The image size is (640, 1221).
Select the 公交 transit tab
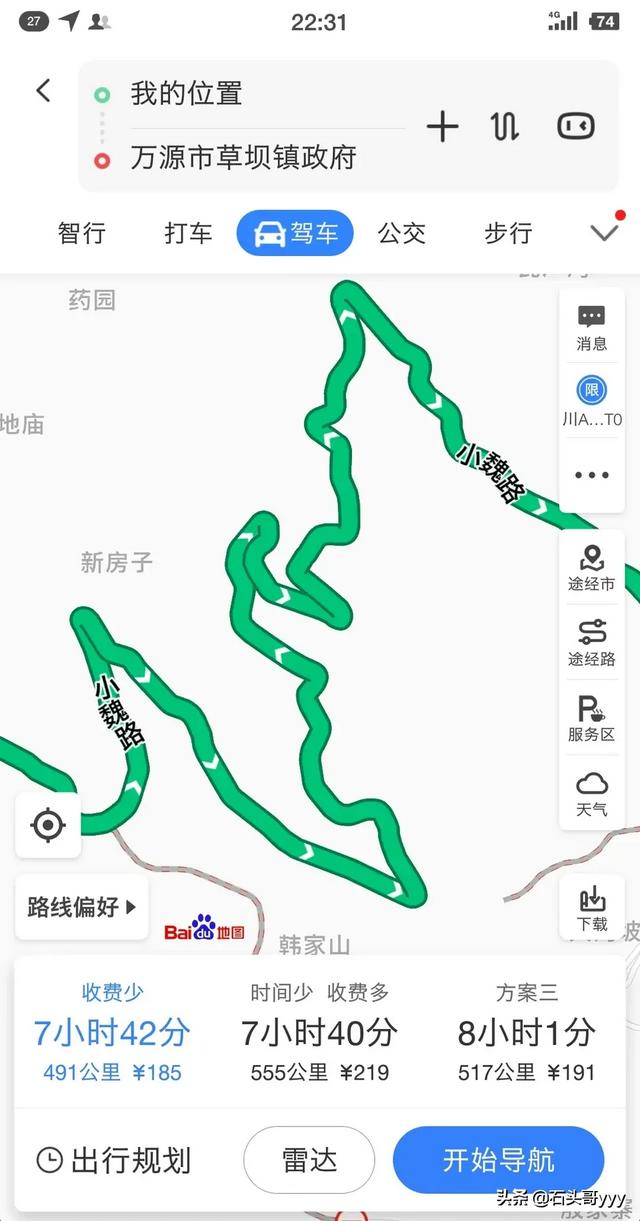click(x=402, y=233)
